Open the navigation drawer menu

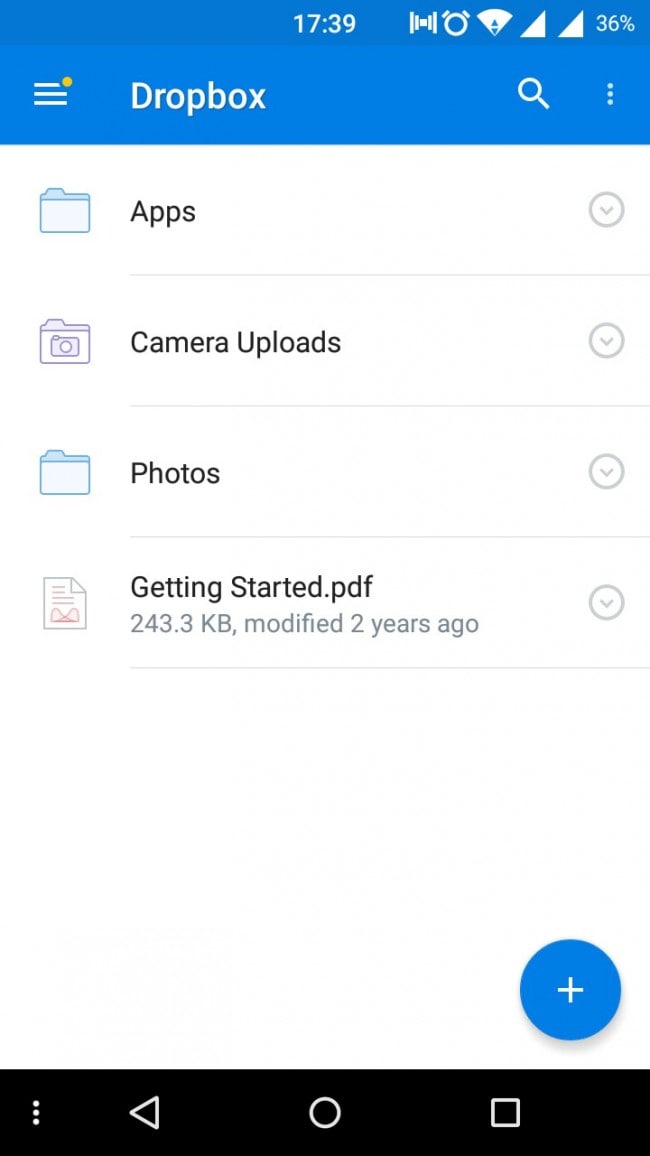pyautogui.click(x=51, y=95)
